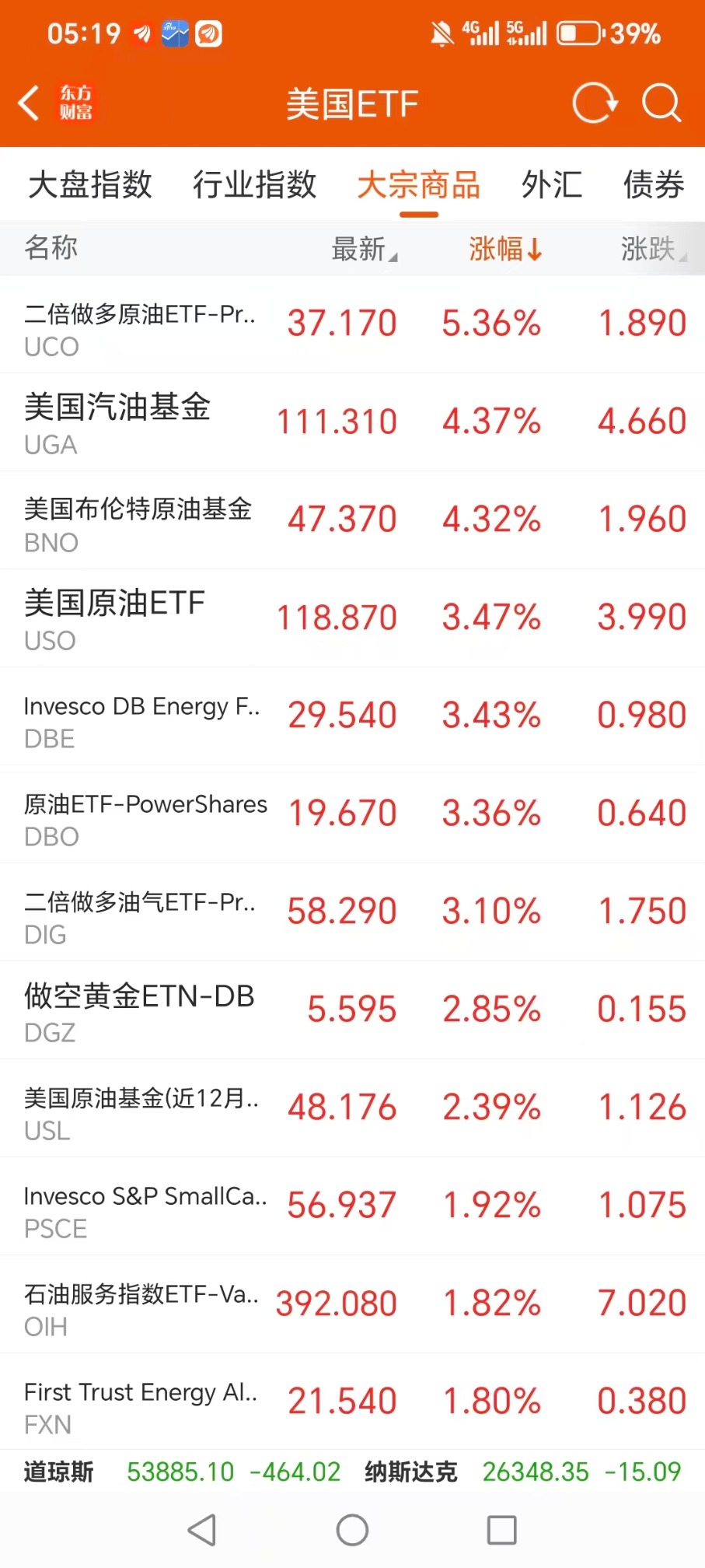
Task: Open 美国原油ETF USO details
Action: point(352,618)
